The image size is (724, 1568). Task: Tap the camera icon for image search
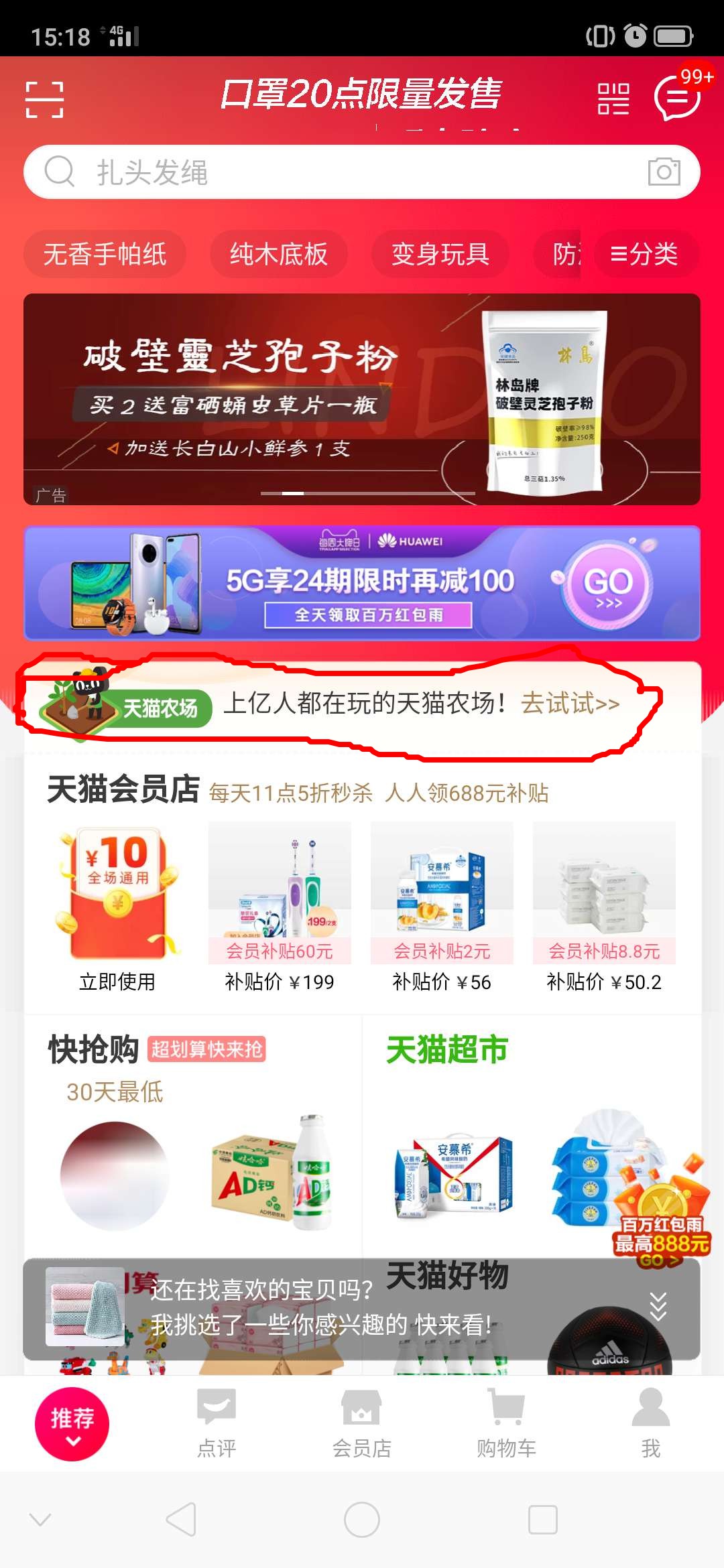click(x=662, y=172)
